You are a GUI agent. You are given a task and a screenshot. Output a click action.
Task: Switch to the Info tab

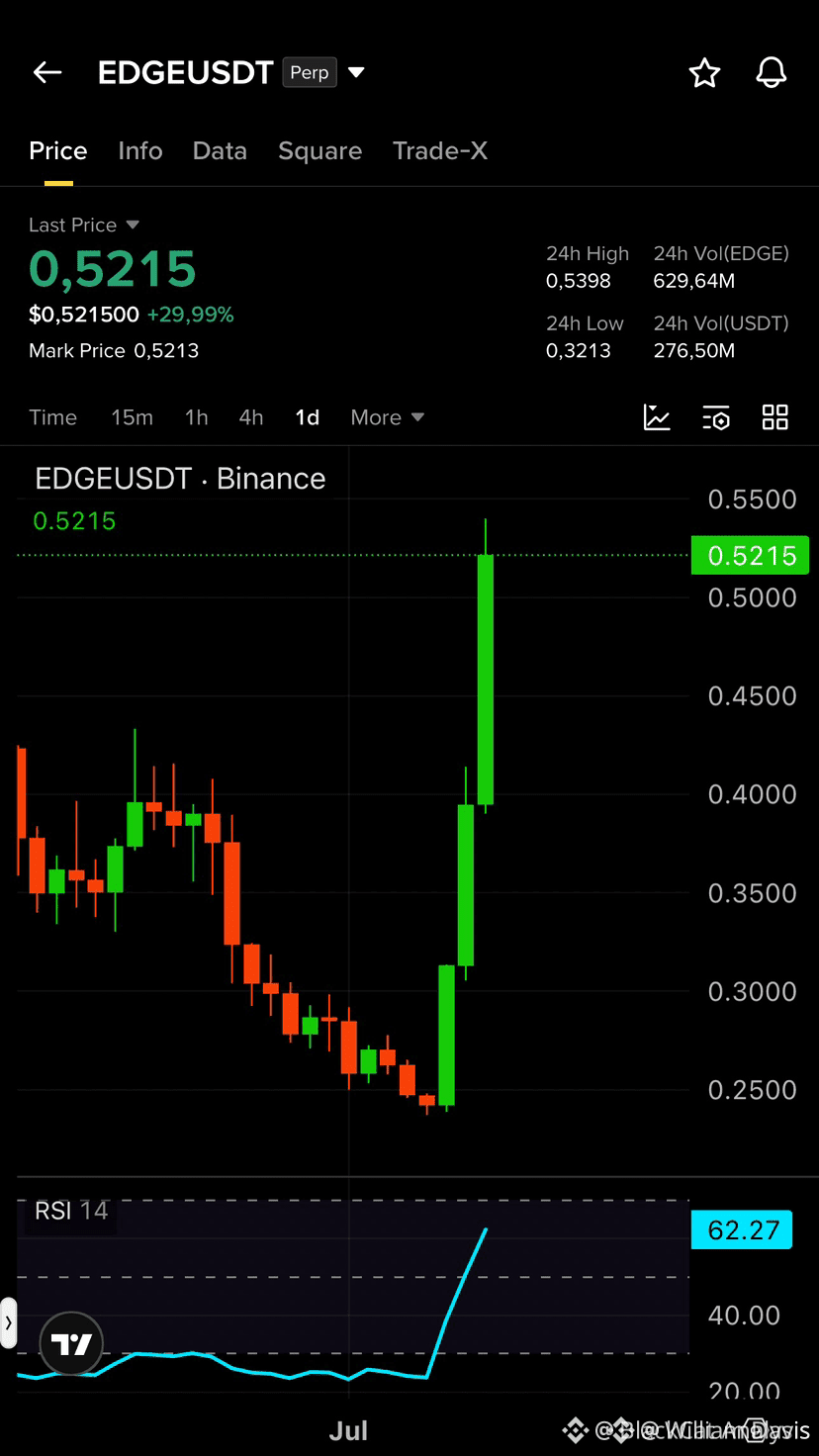coord(139,150)
